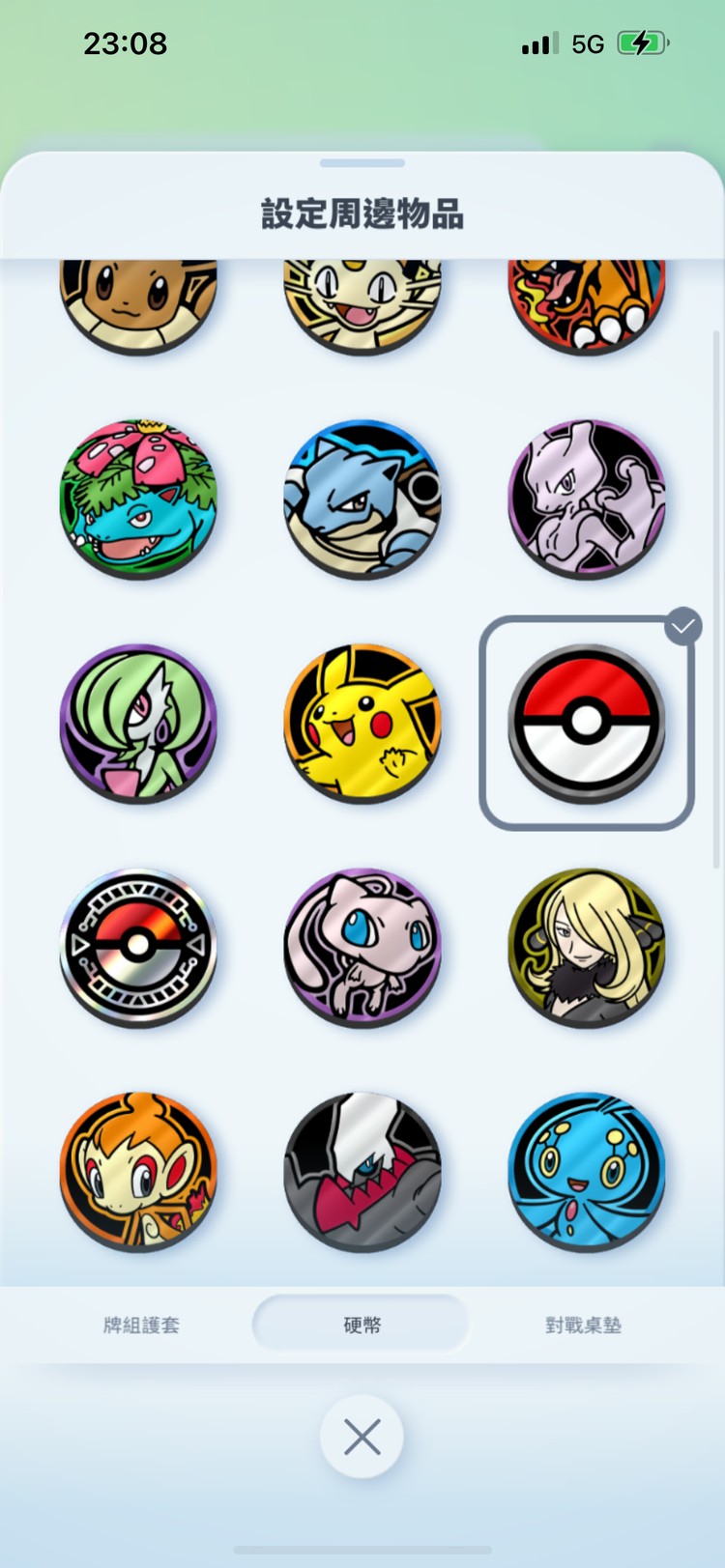Viewport: 725px width, 1568px height.
Task: Pick the Cynthia trainer coin
Action: point(587,946)
